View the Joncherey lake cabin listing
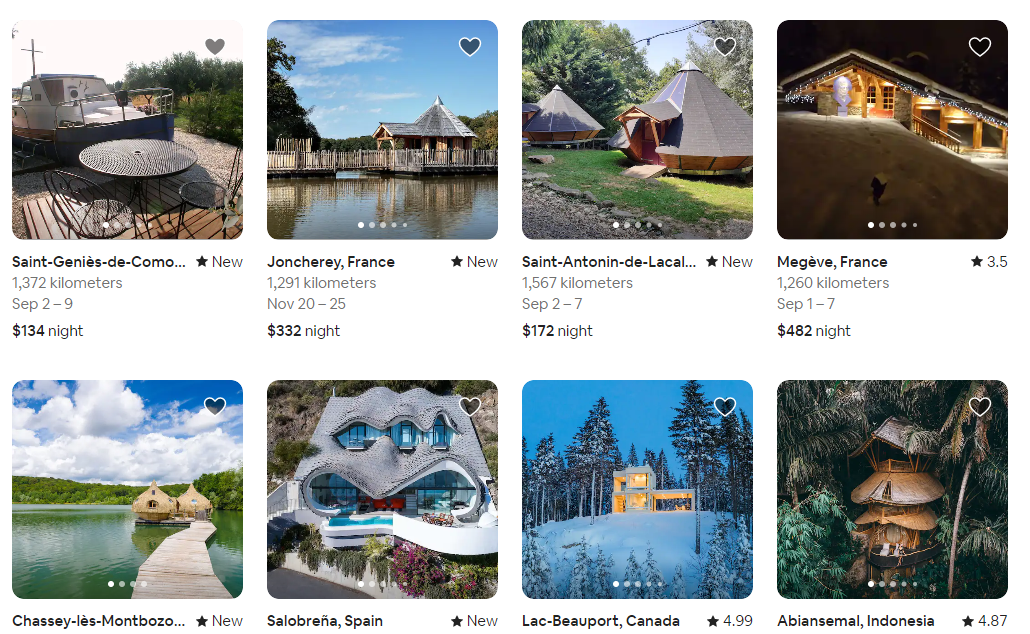 click(x=382, y=129)
